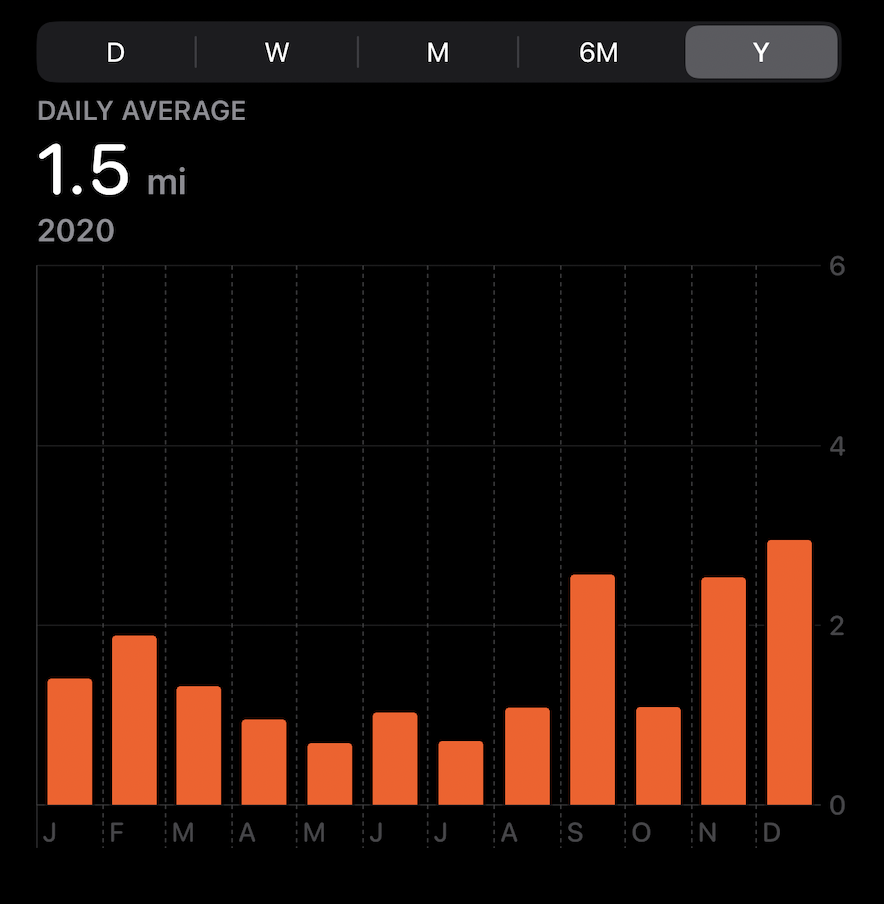Tap the selected Y year segment
Image resolution: width=884 pixels, height=904 pixels.
[761, 53]
